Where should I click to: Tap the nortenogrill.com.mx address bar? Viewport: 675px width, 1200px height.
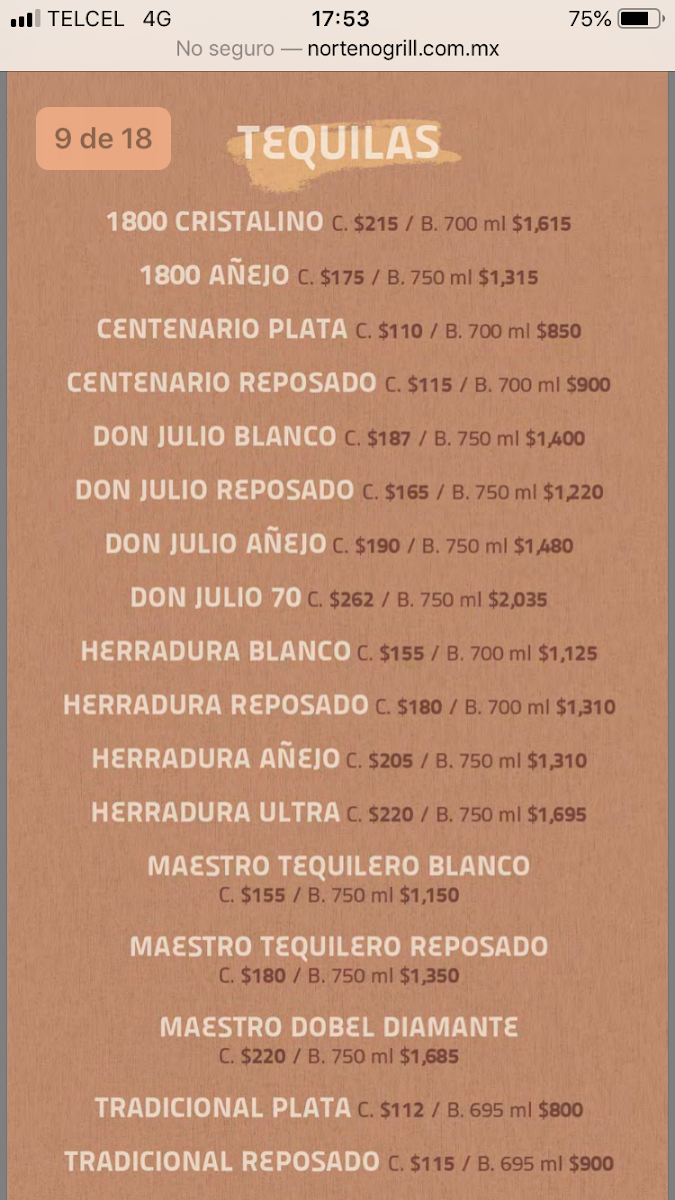pos(337,49)
